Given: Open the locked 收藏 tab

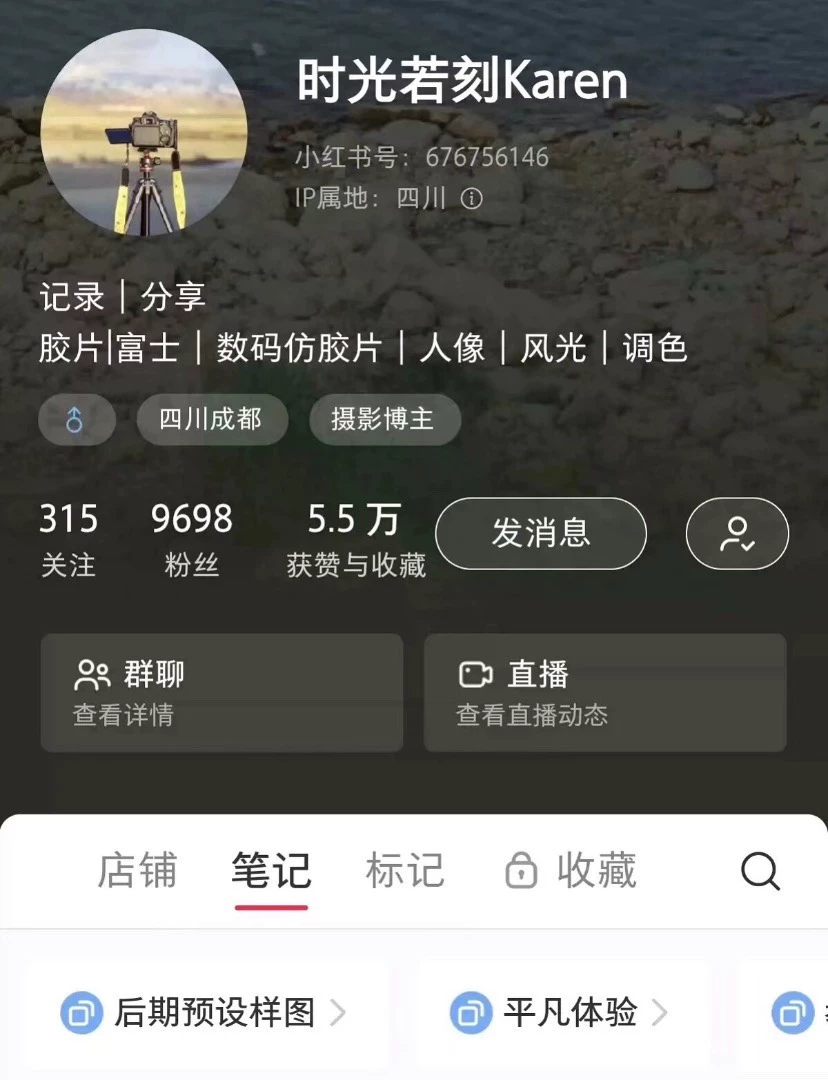Looking at the screenshot, I should 572,871.
